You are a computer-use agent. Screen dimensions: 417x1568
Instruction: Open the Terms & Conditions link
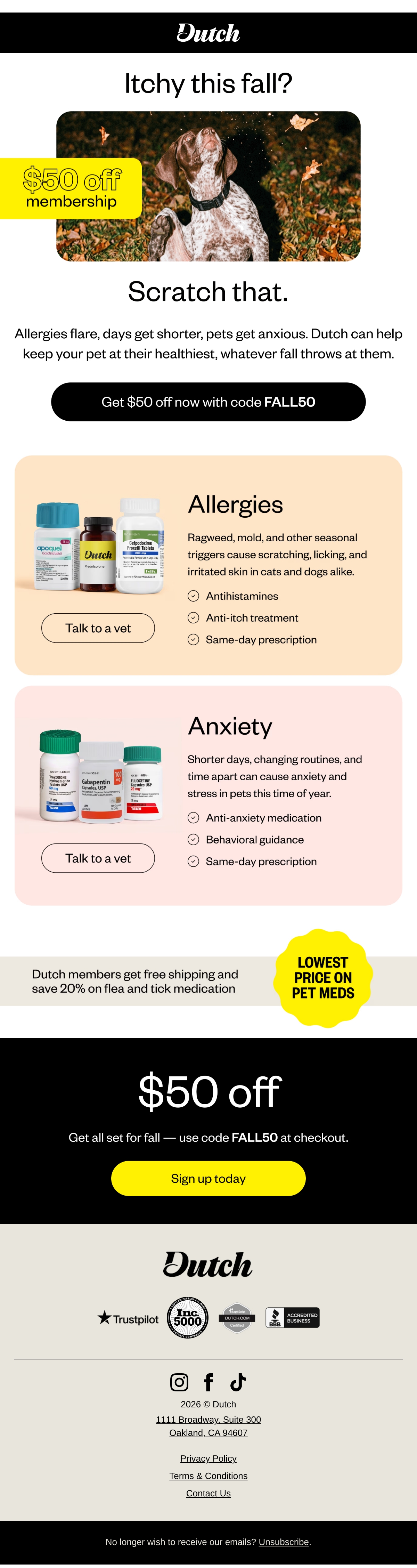[208, 1476]
